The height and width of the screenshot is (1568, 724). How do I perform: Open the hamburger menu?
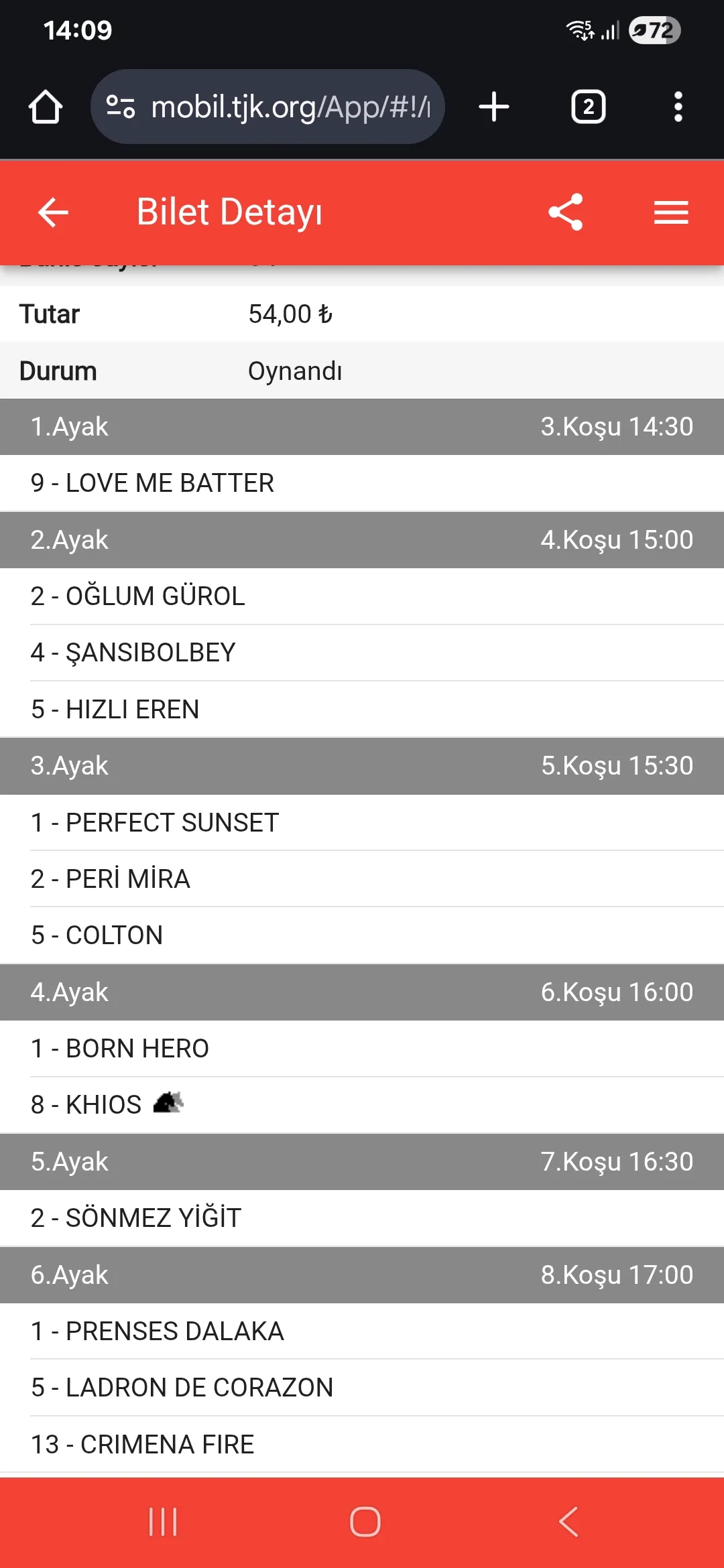[671, 212]
